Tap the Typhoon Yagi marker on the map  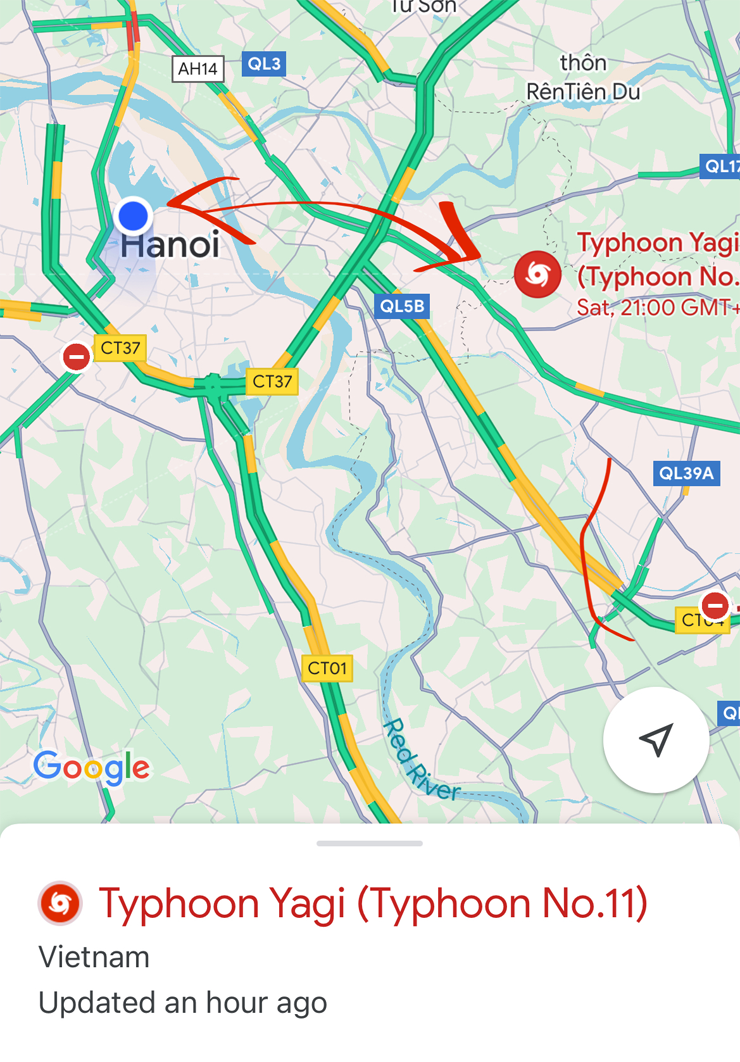pyautogui.click(x=538, y=274)
